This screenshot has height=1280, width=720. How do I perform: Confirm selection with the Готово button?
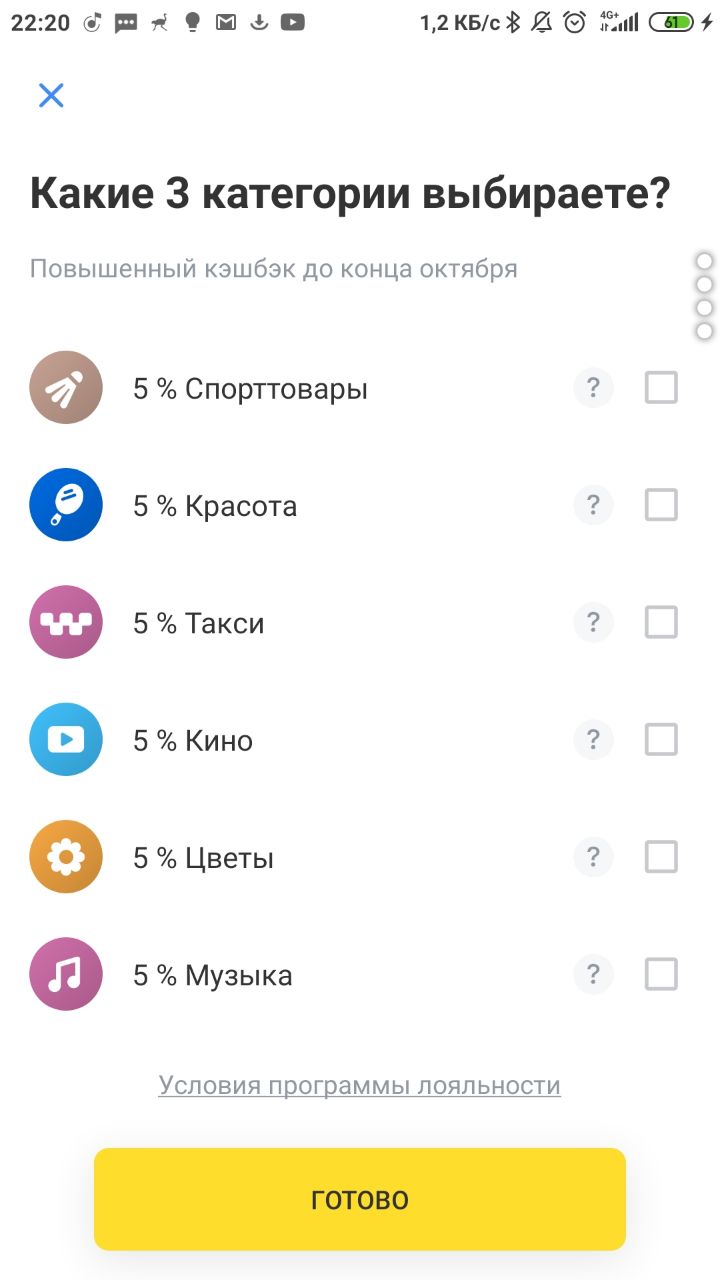click(x=360, y=1199)
